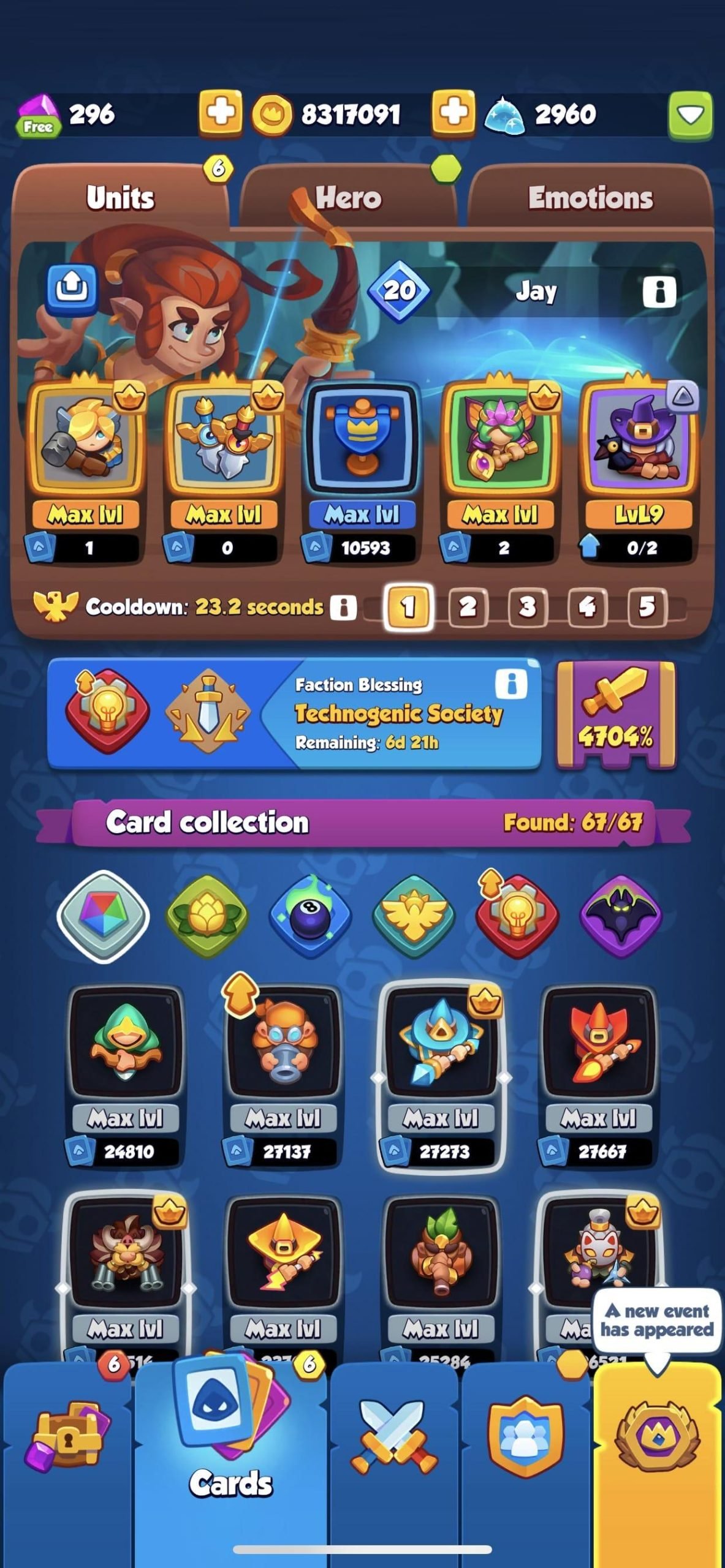Image resolution: width=725 pixels, height=1568 pixels.
Task: Tap the plus button beside the gems
Action: click(220, 113)
